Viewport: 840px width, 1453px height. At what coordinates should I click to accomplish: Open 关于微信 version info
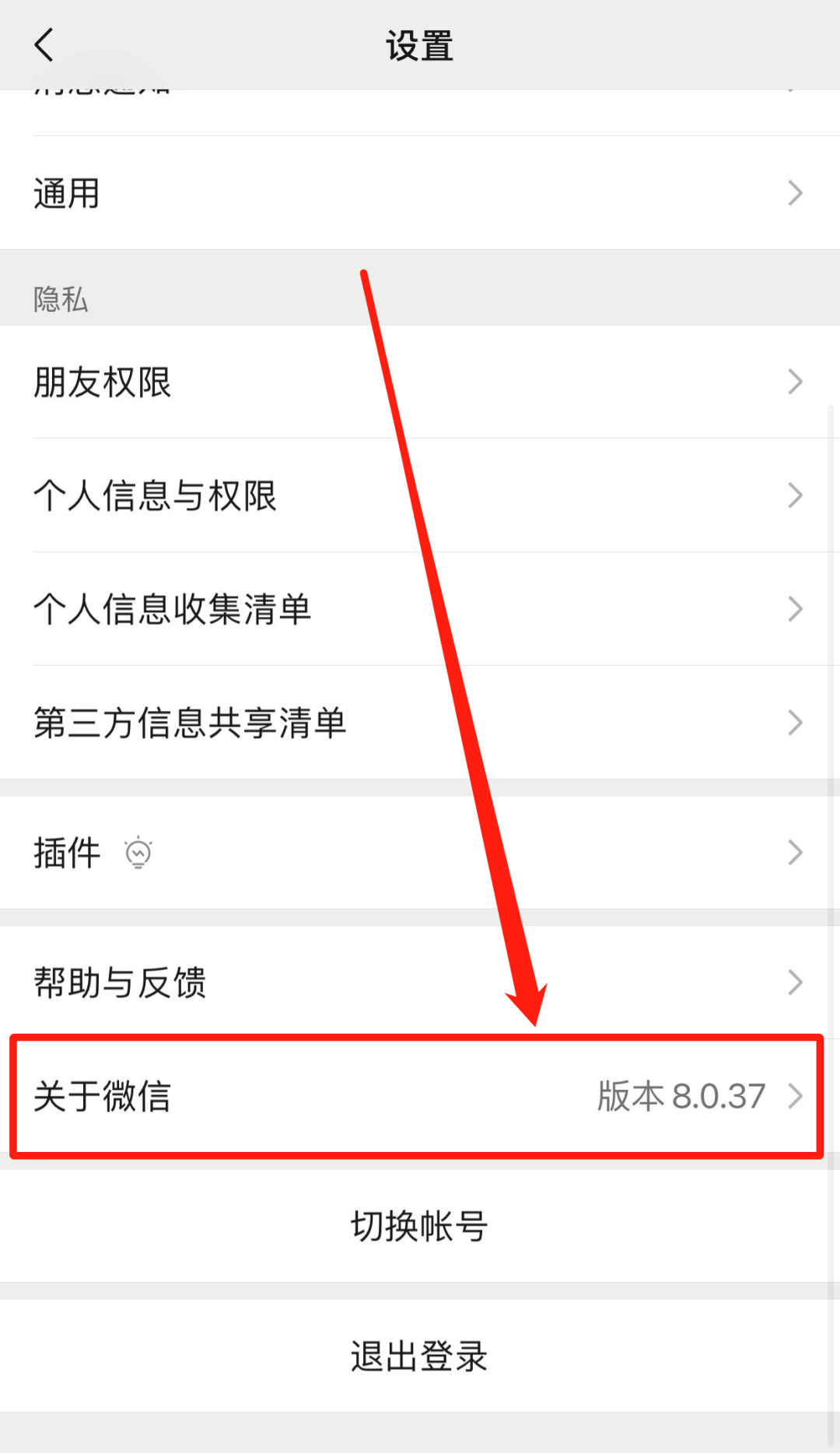click(420, 1096)
